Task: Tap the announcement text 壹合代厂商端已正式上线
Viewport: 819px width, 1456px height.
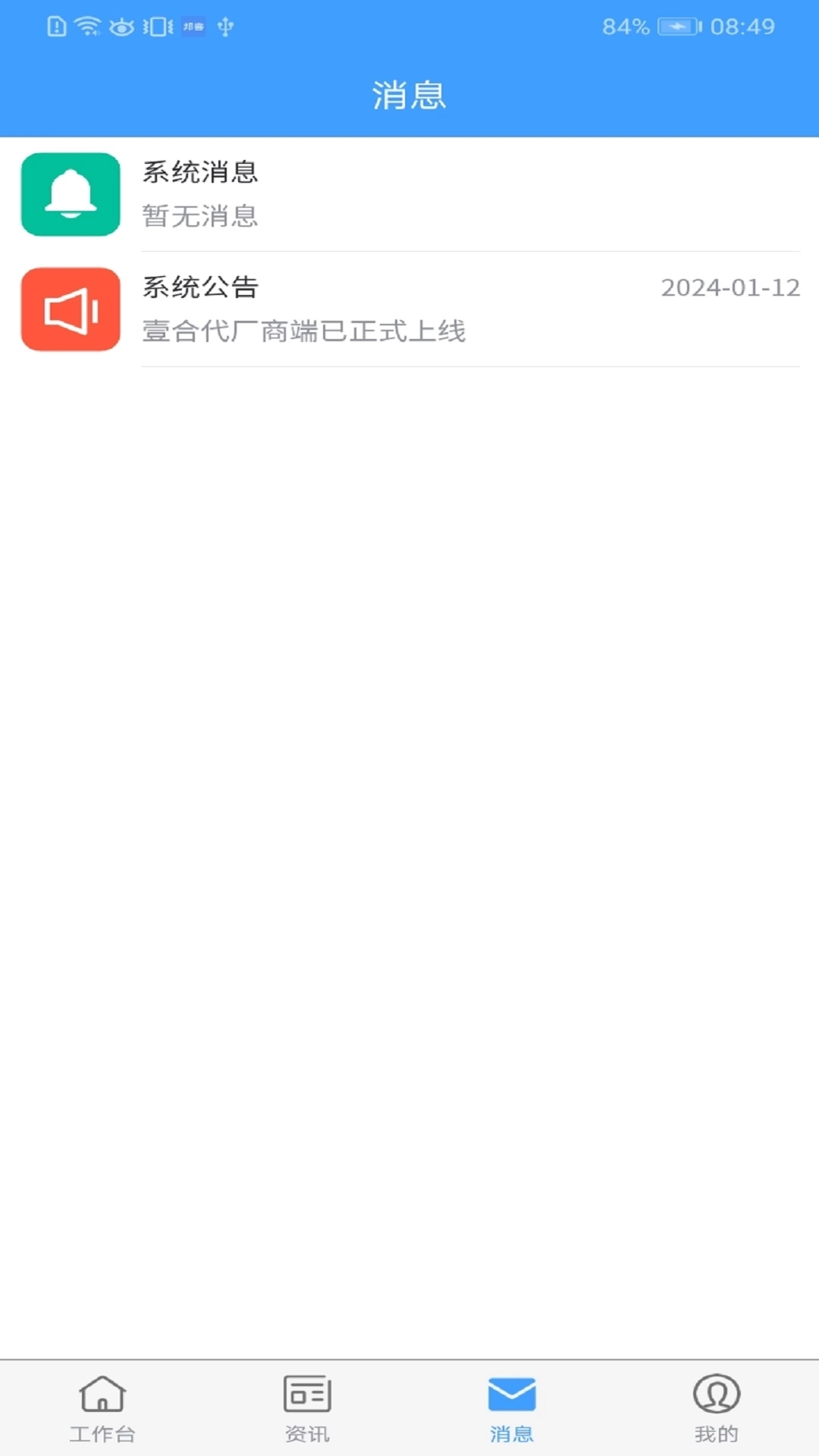Action: 306,331
